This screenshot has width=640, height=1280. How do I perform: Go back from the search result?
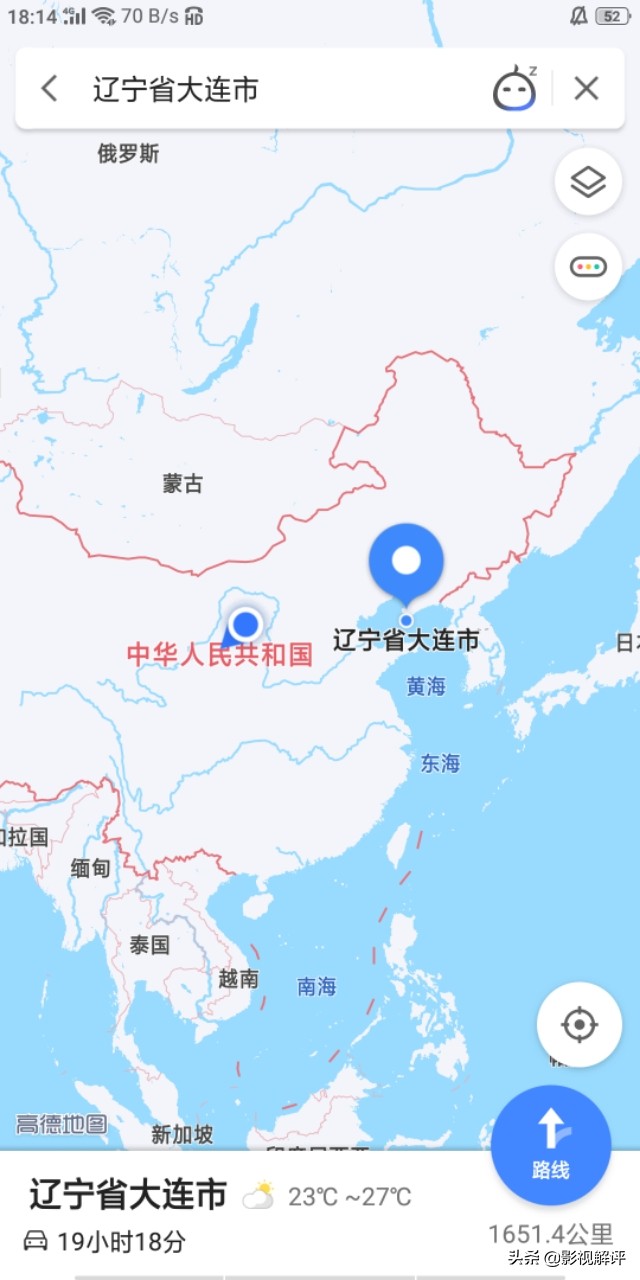[49, 88]
